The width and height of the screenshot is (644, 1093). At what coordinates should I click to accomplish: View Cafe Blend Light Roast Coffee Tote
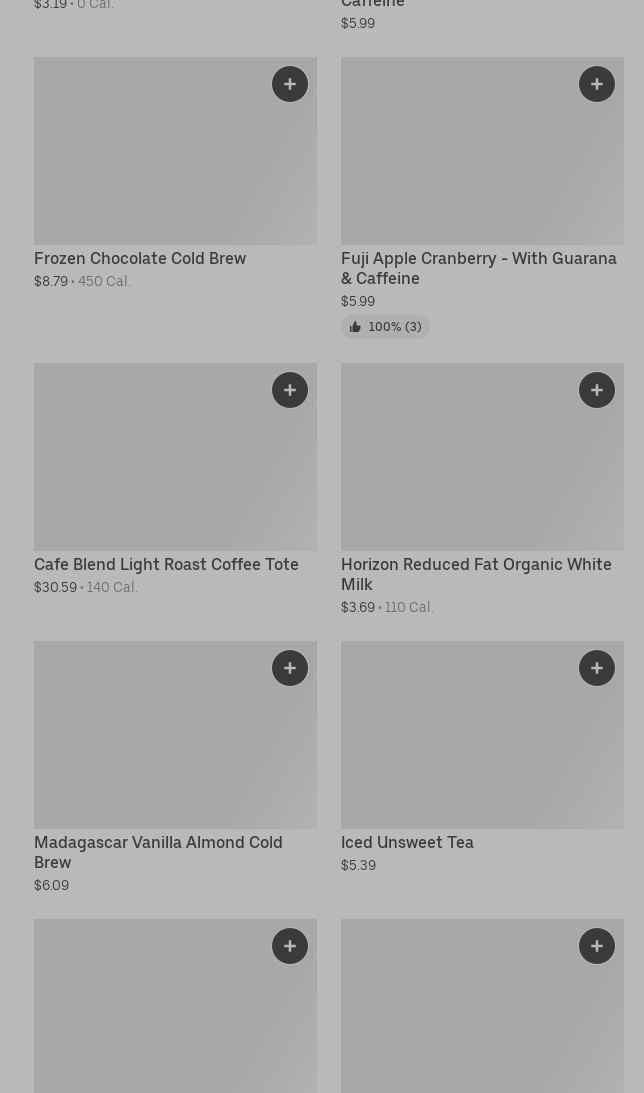166,564
